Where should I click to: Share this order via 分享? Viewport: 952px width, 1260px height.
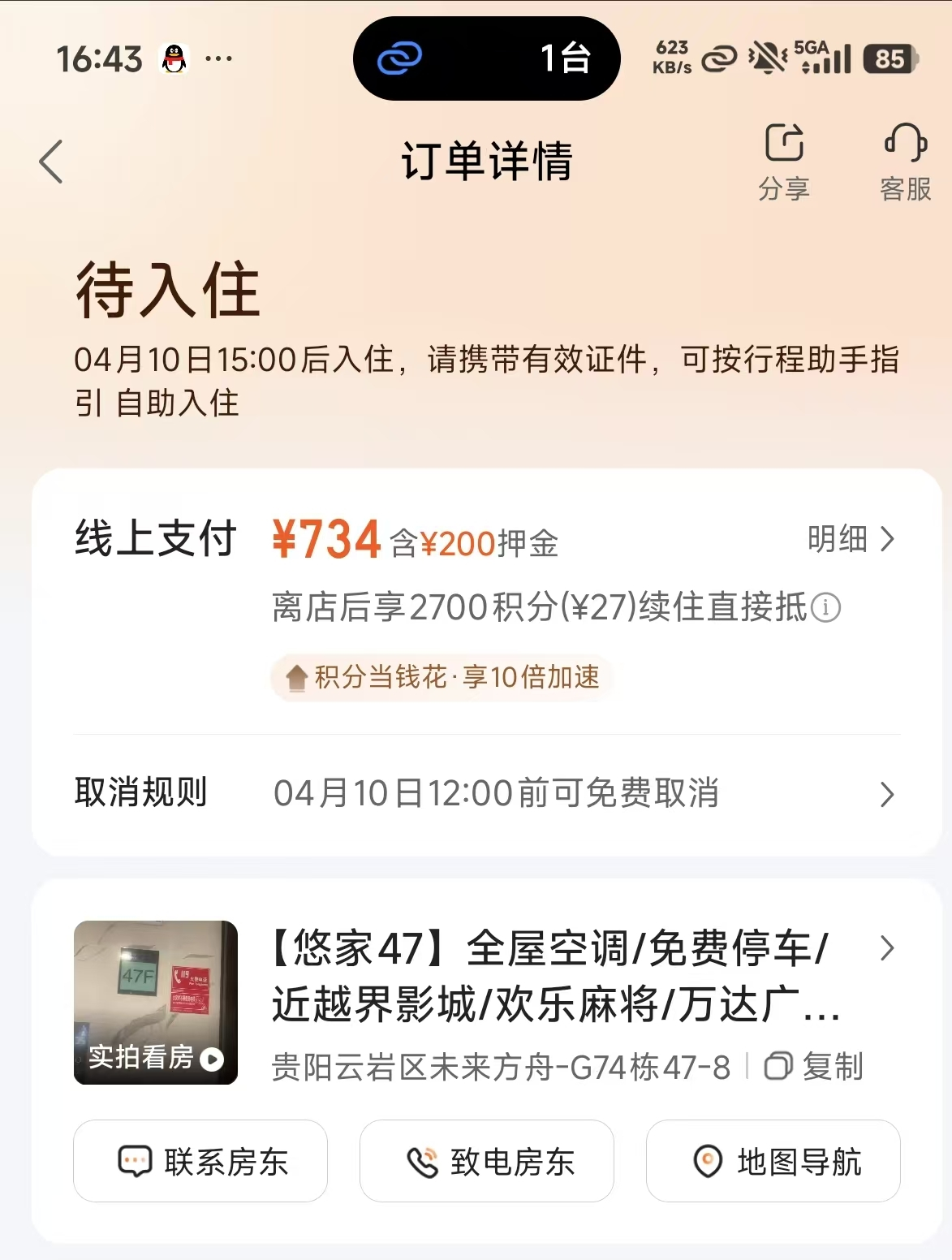click(x=784, y=161)
